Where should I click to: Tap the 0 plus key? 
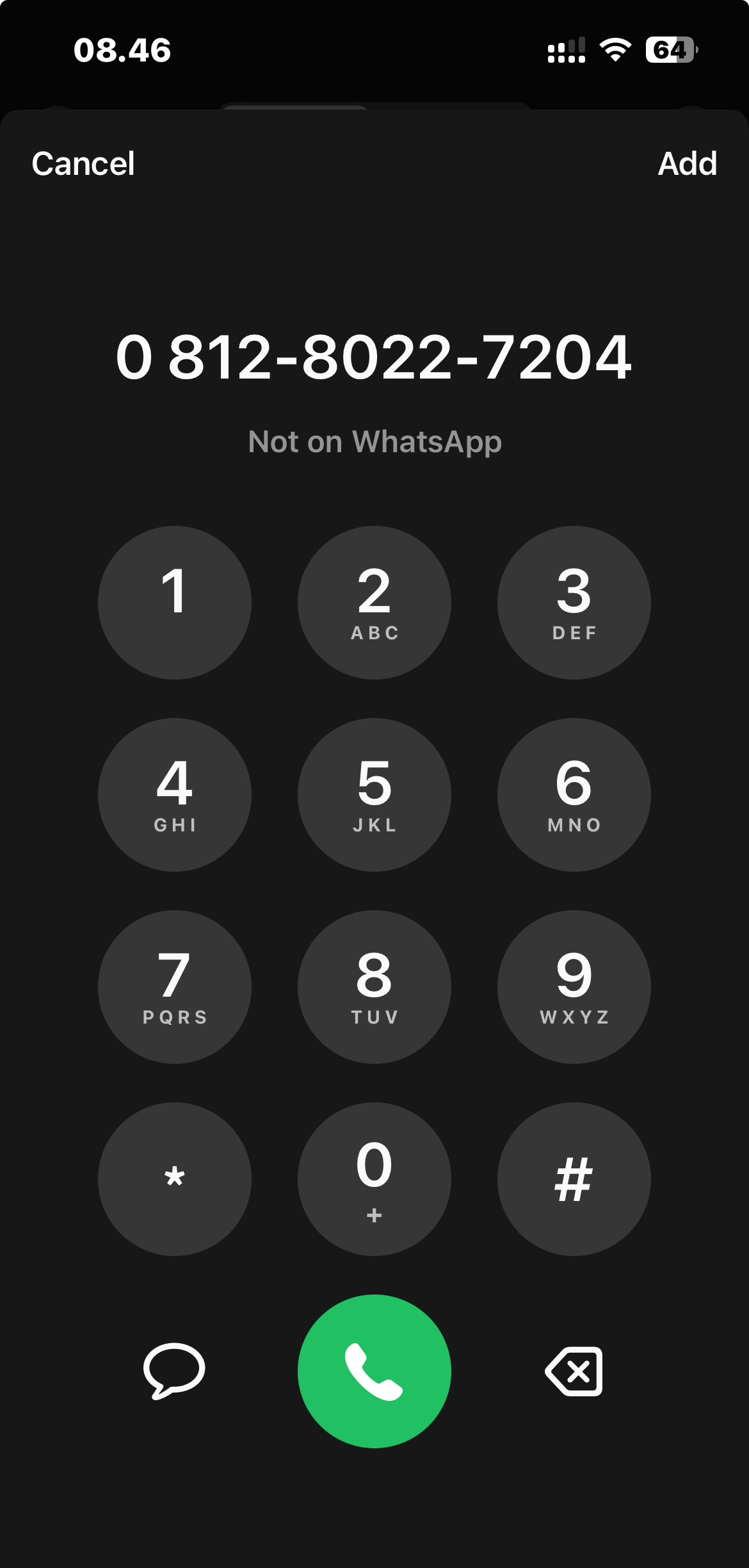click(x=374, y=1179)
